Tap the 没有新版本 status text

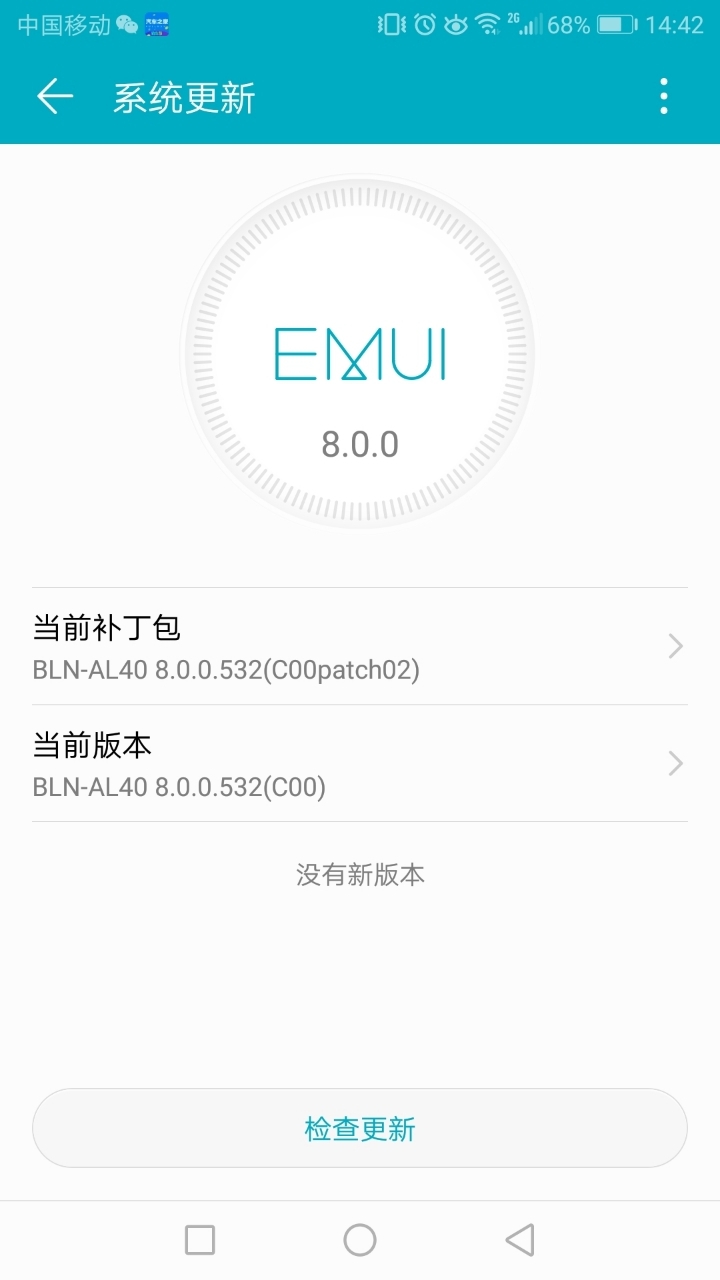pyautogui.click(x=358, y=873)
